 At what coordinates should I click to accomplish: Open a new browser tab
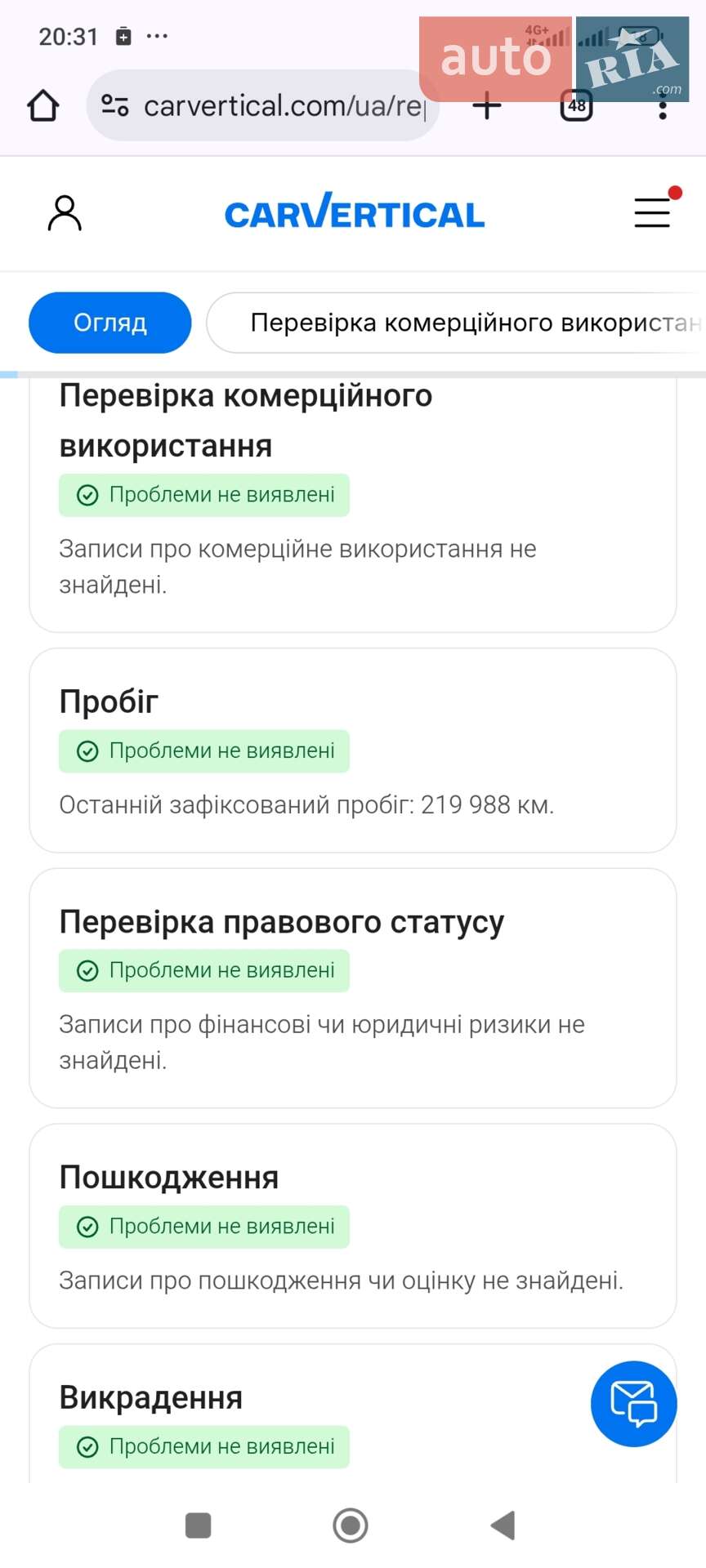click(487, 105)
